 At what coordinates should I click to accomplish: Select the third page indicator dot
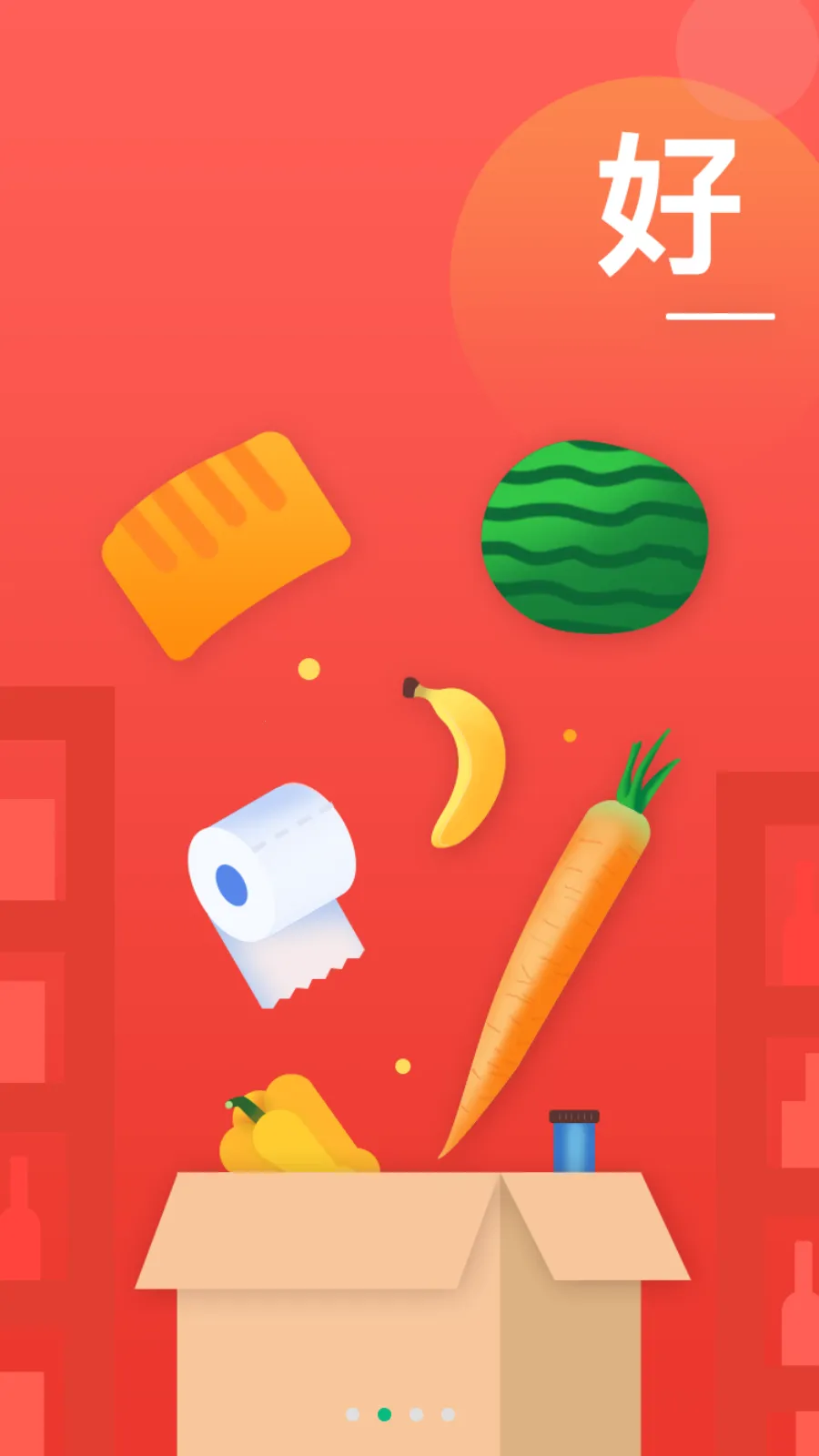tap(416, 1414)
